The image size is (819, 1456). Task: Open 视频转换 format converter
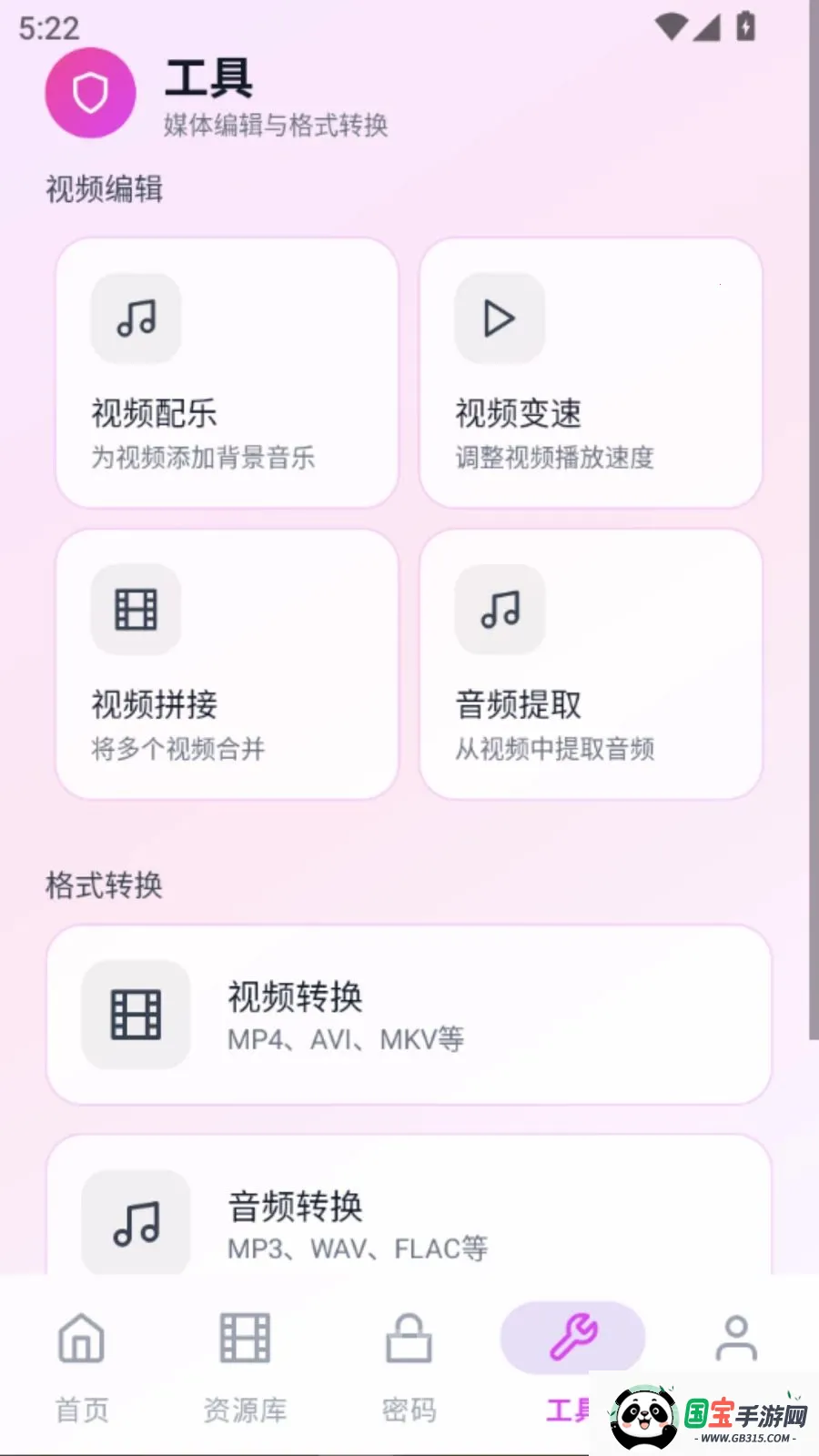coord(409,1015)
